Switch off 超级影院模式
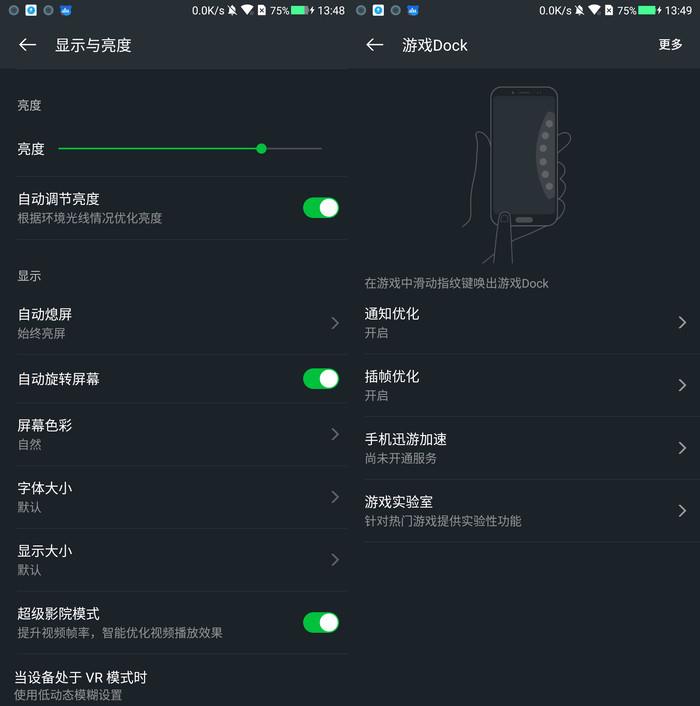Screen dimensions: 700x706 (x=320, y=622)
